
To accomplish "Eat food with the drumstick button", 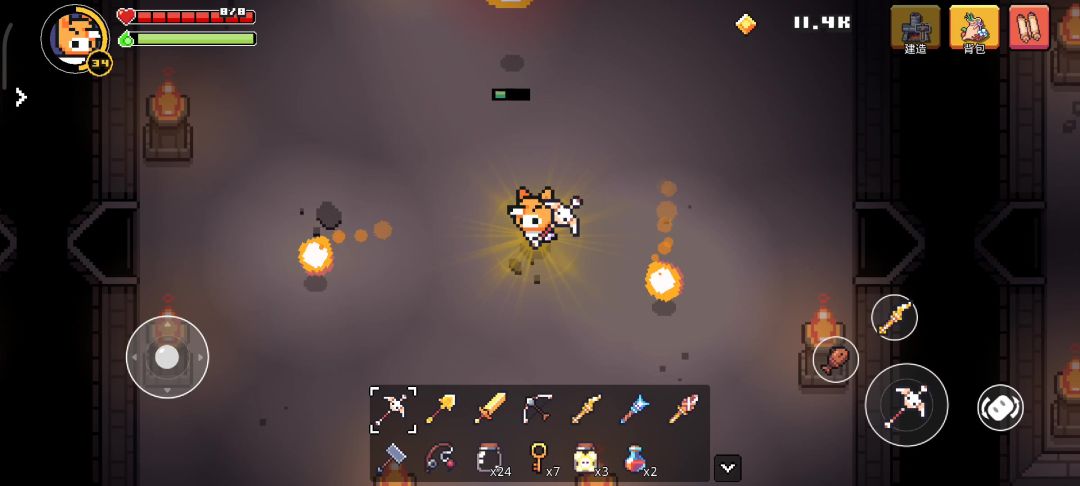I will (x=835, y=359).
